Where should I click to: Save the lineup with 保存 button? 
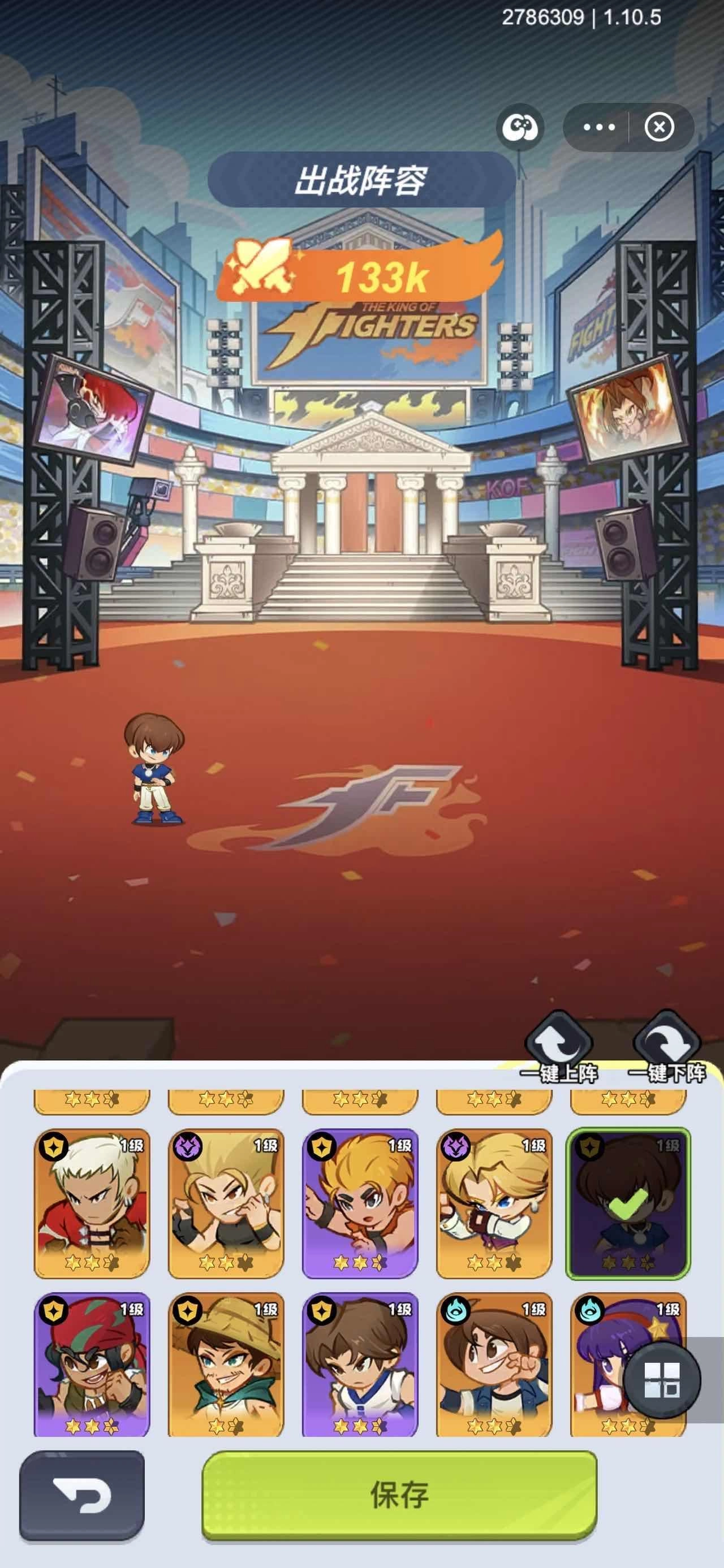click(399, 1495)
